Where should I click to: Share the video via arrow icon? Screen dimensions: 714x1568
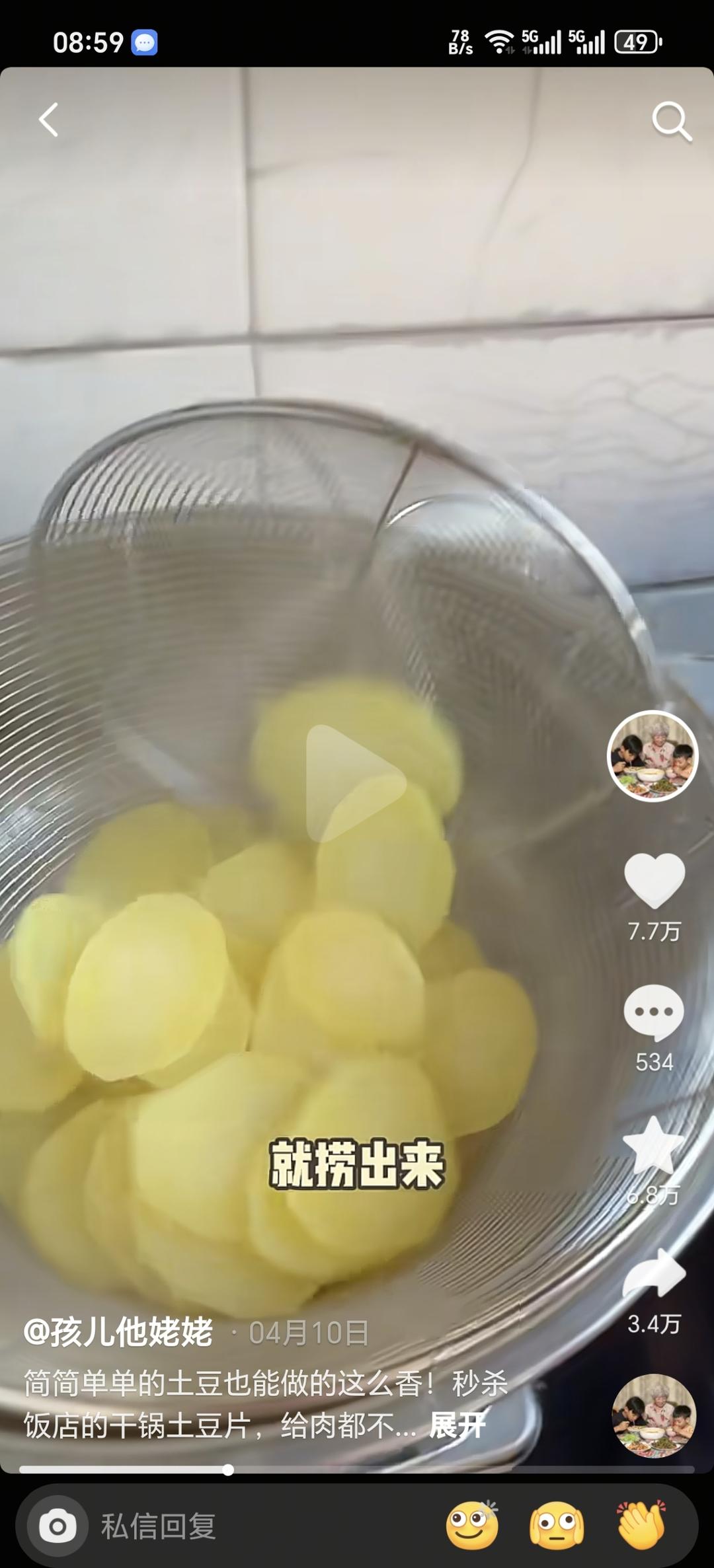point(654,1274)
